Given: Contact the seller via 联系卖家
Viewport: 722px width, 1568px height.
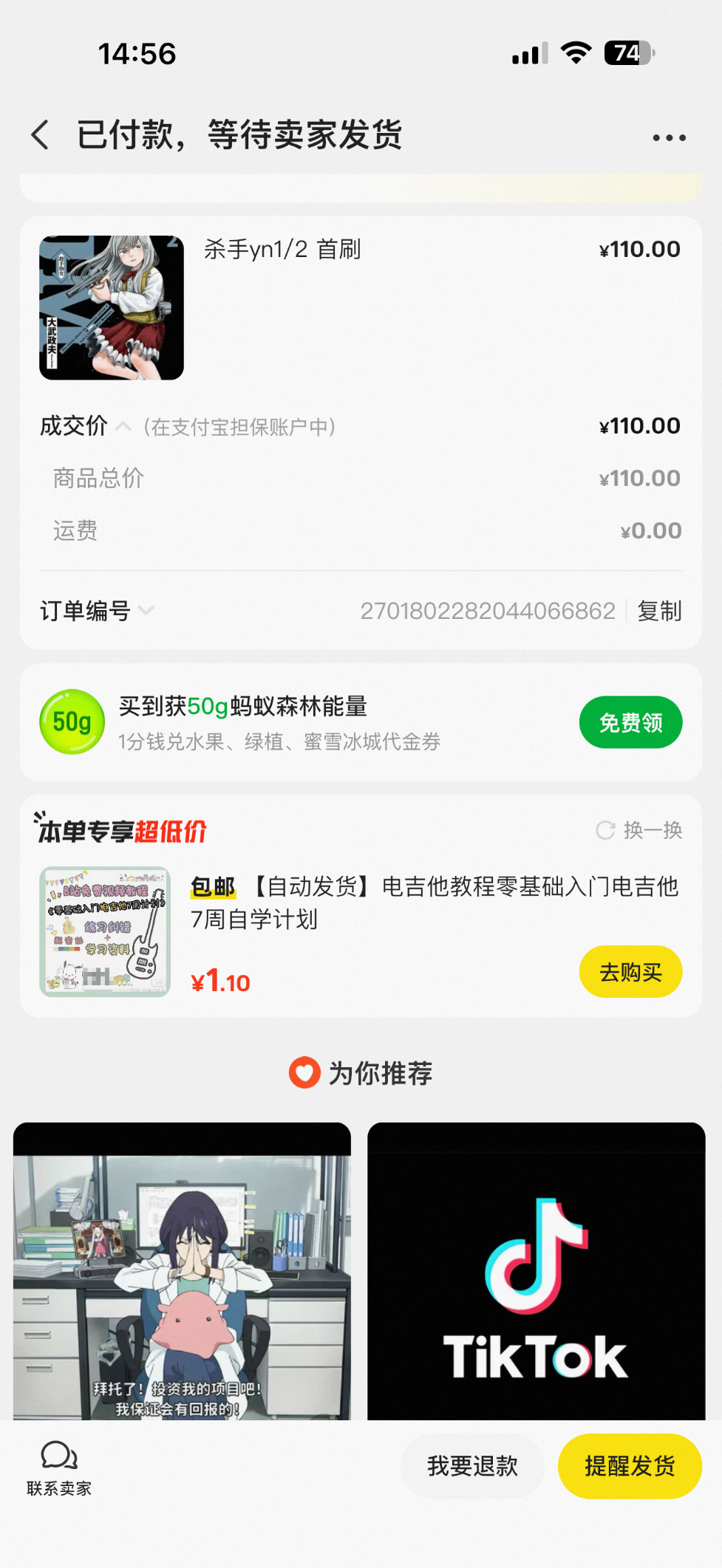Looking at the screenshot, I should tap(59, 1468).
